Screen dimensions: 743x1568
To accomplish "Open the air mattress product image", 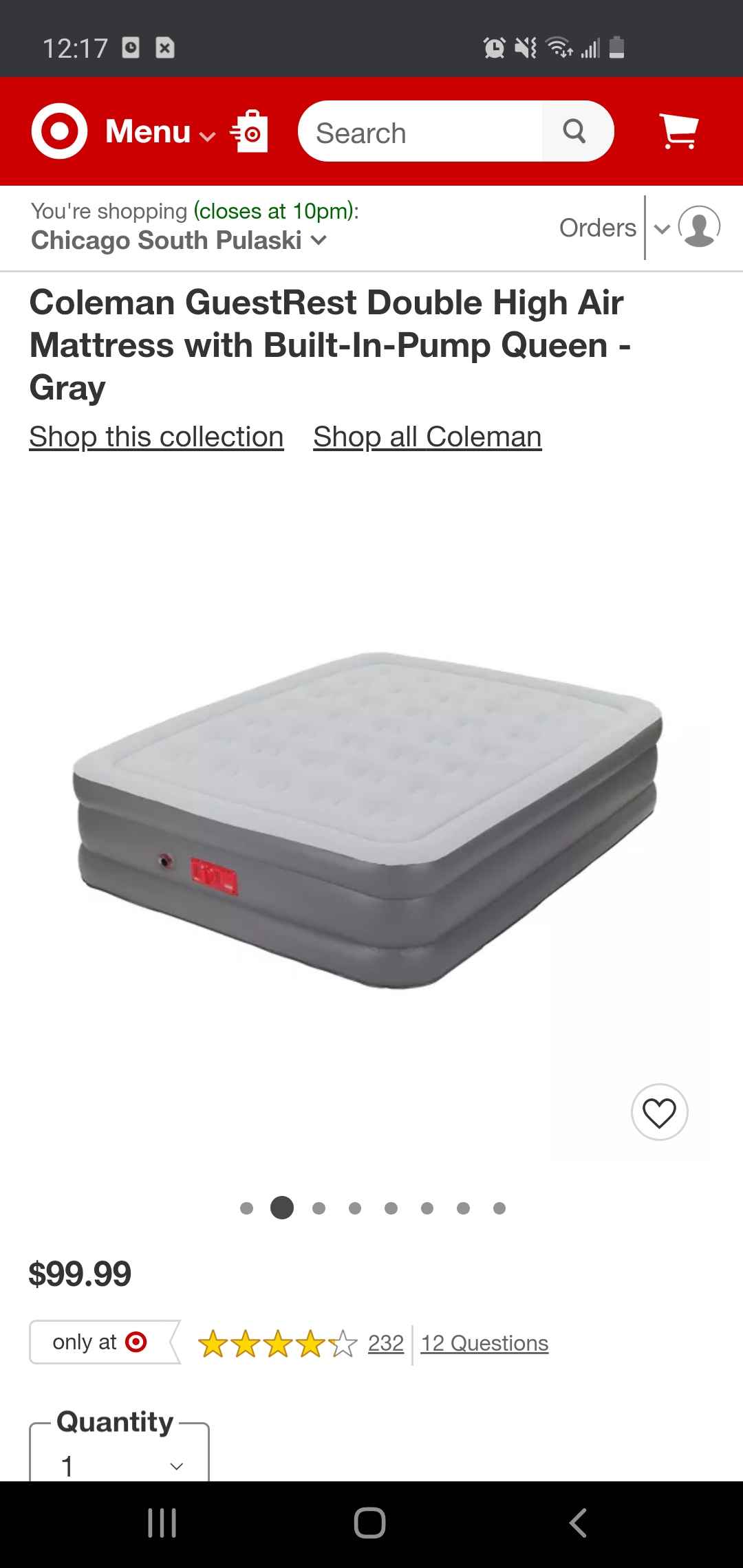I will (x=368, y=820).
